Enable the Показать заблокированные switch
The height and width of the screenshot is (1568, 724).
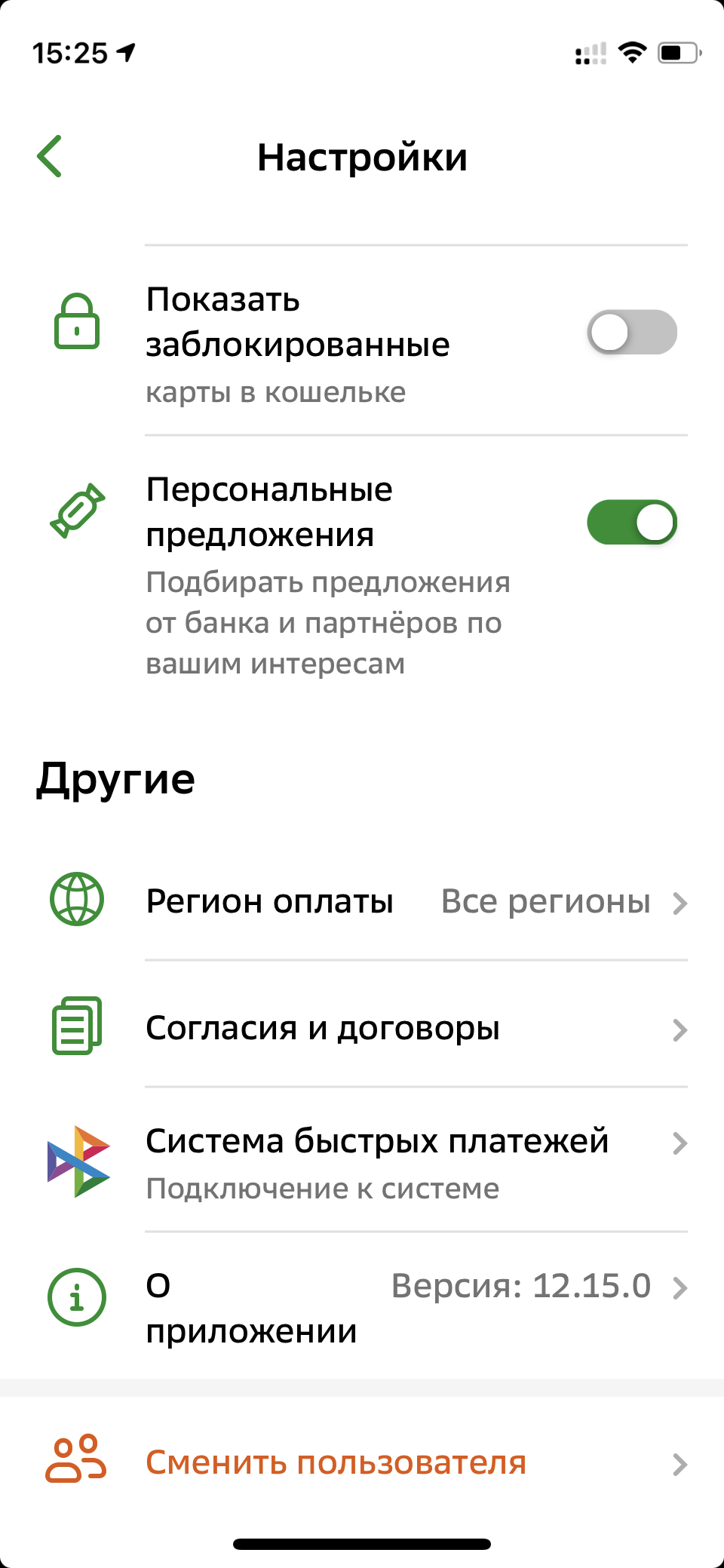coord(632,333)
